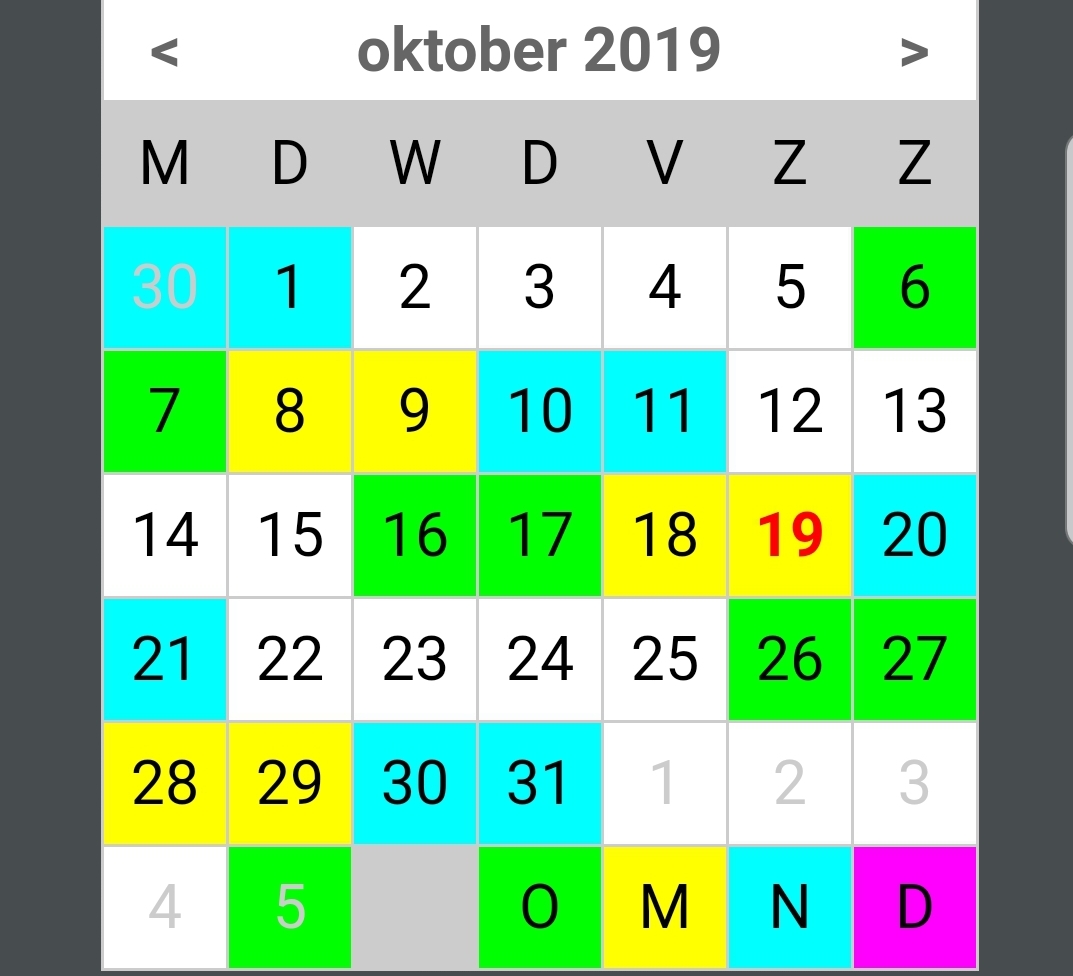Select the yellow M shift swatch
The width and height of the screenshot is (1073, 976).
click(x=664, y=907)
